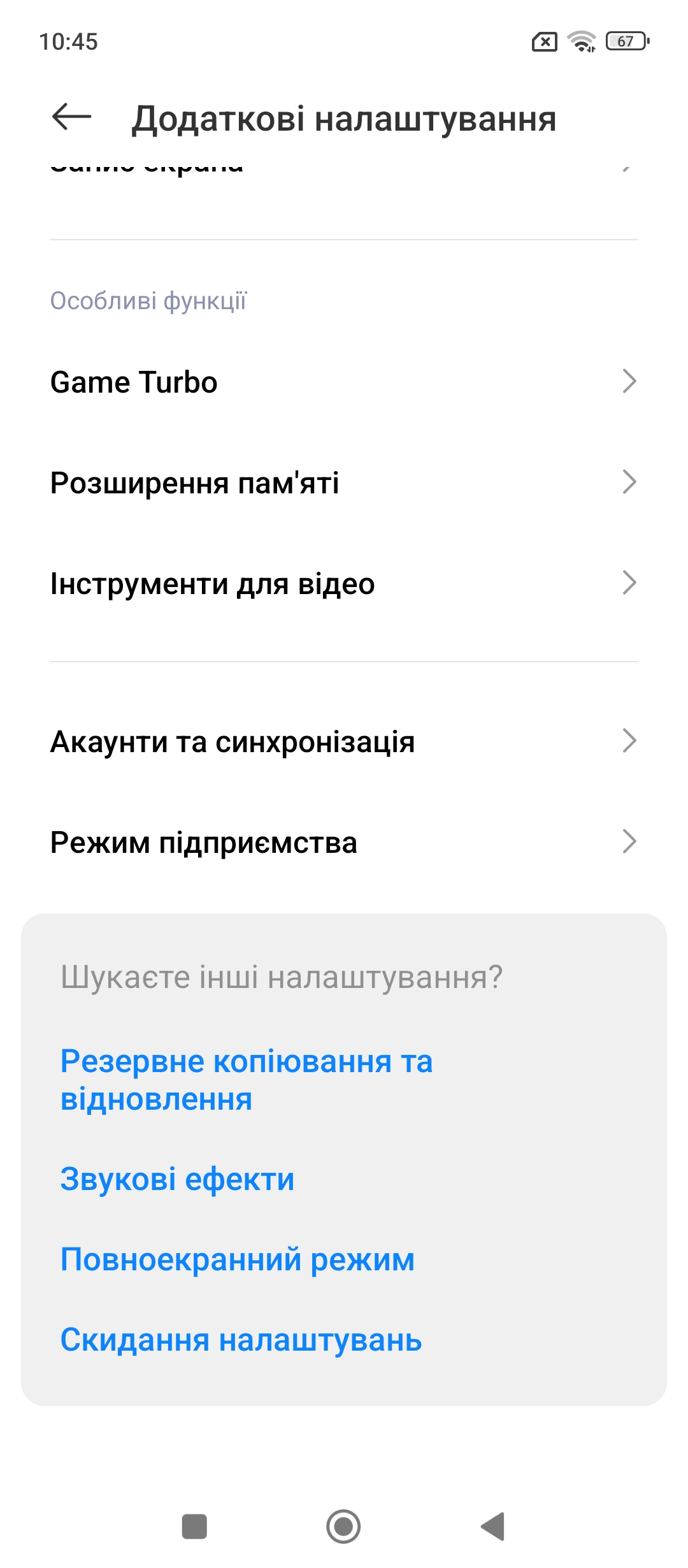Follow the Звукові ефекти link

[177, 1179]
